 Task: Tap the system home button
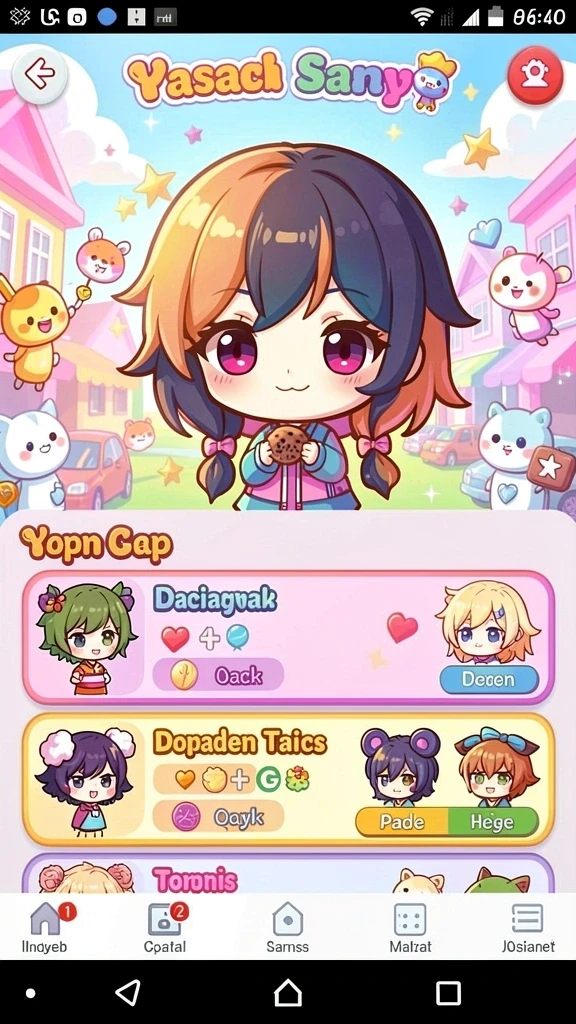(288, 993)
